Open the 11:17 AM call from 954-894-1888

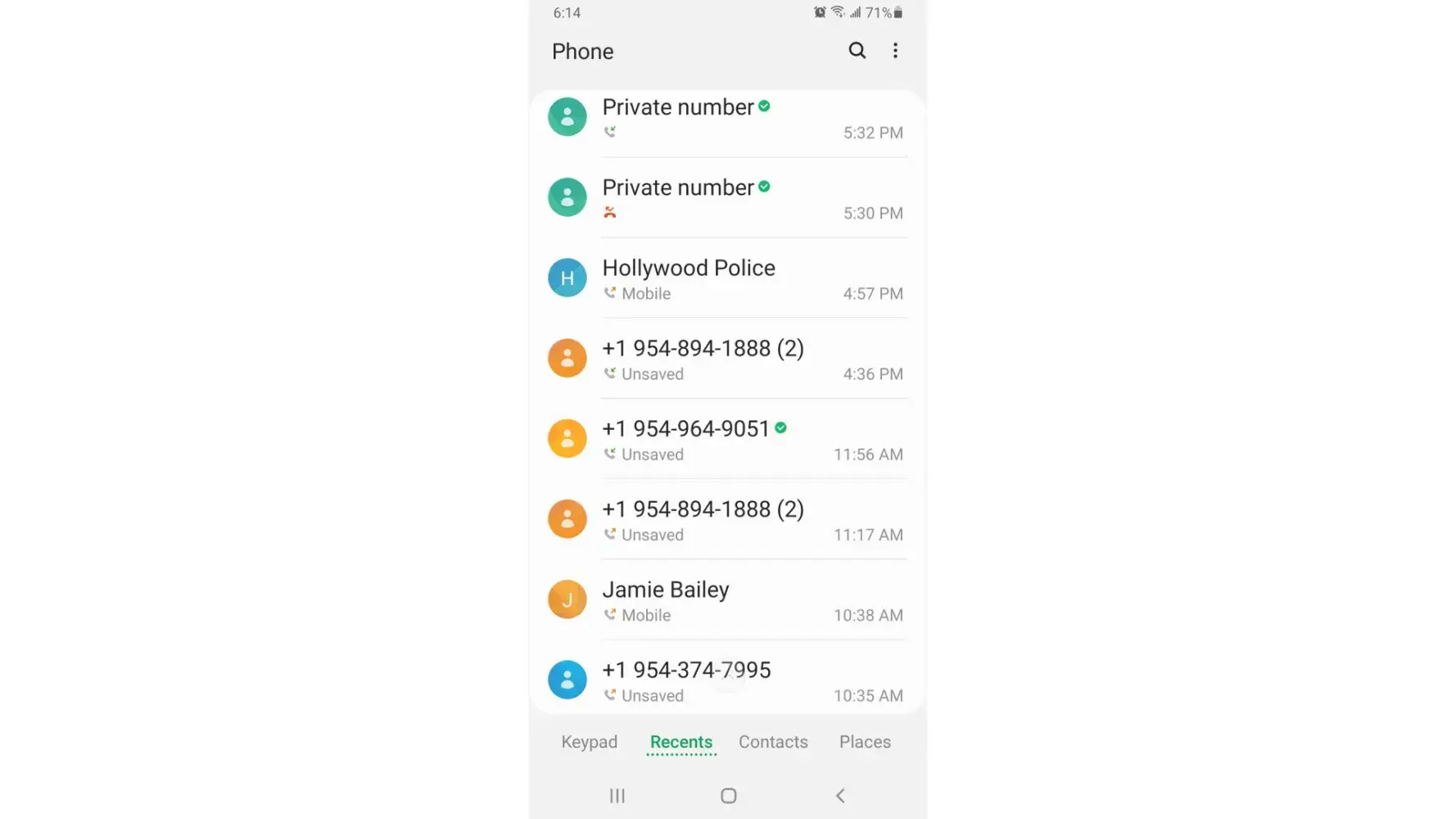[727, 519]
